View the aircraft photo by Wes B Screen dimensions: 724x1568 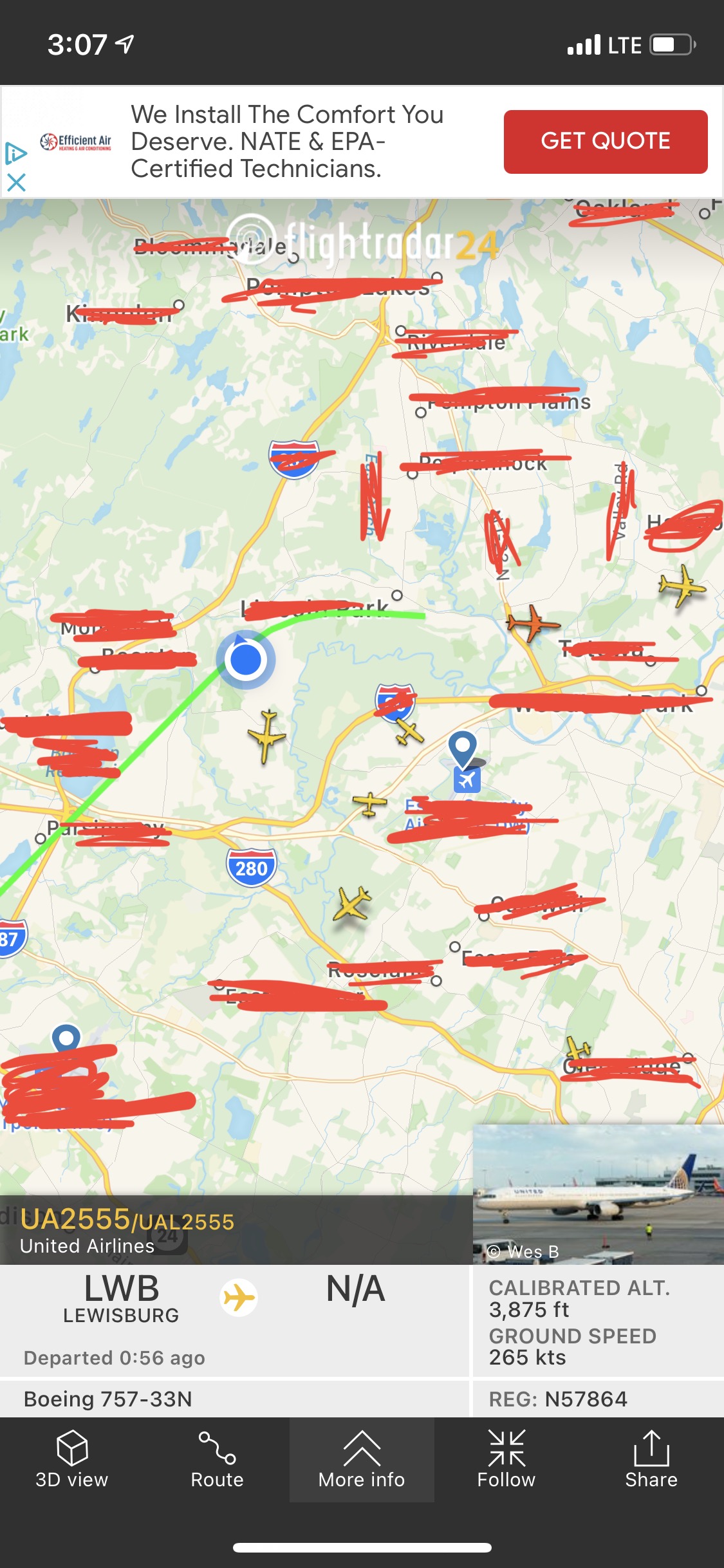598,1195
